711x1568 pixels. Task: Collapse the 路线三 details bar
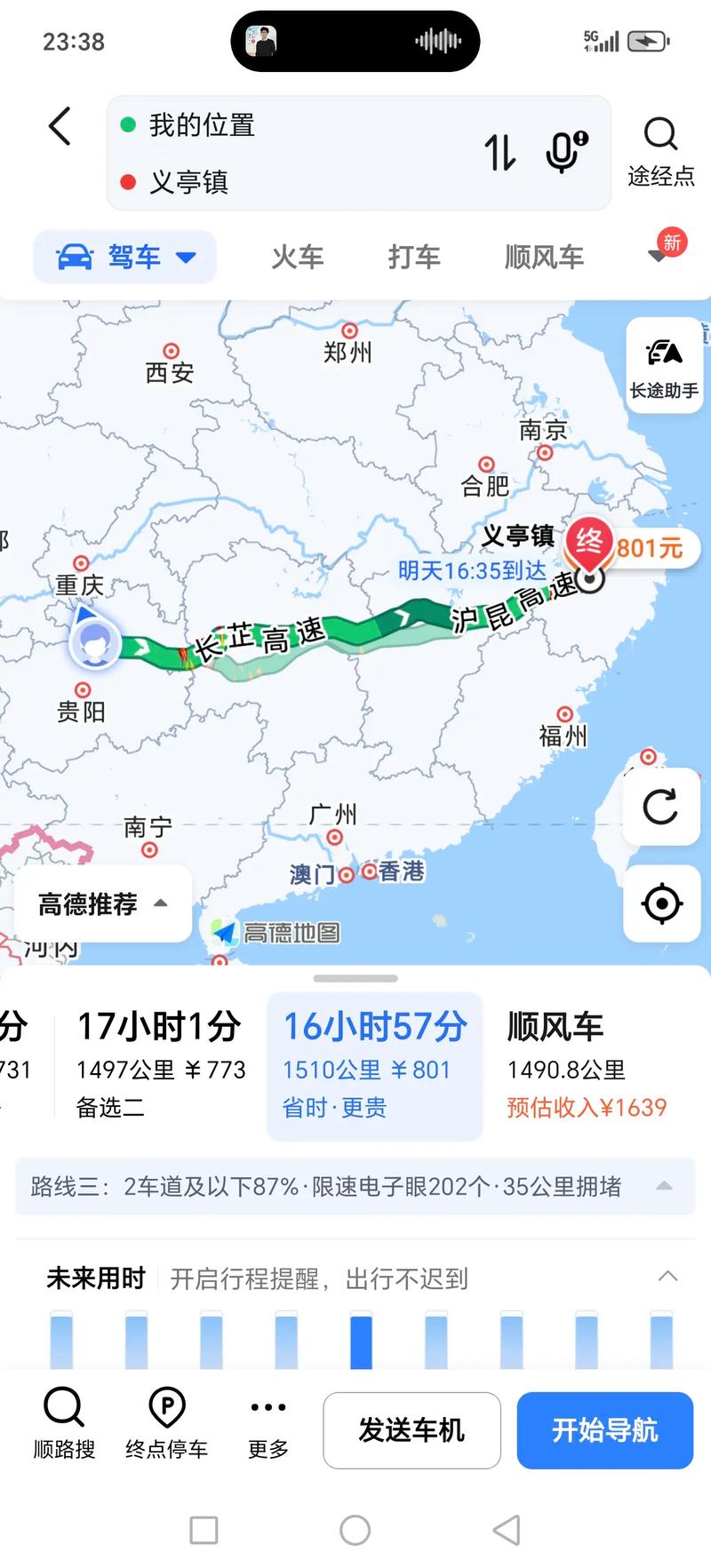coord(664,1186)
